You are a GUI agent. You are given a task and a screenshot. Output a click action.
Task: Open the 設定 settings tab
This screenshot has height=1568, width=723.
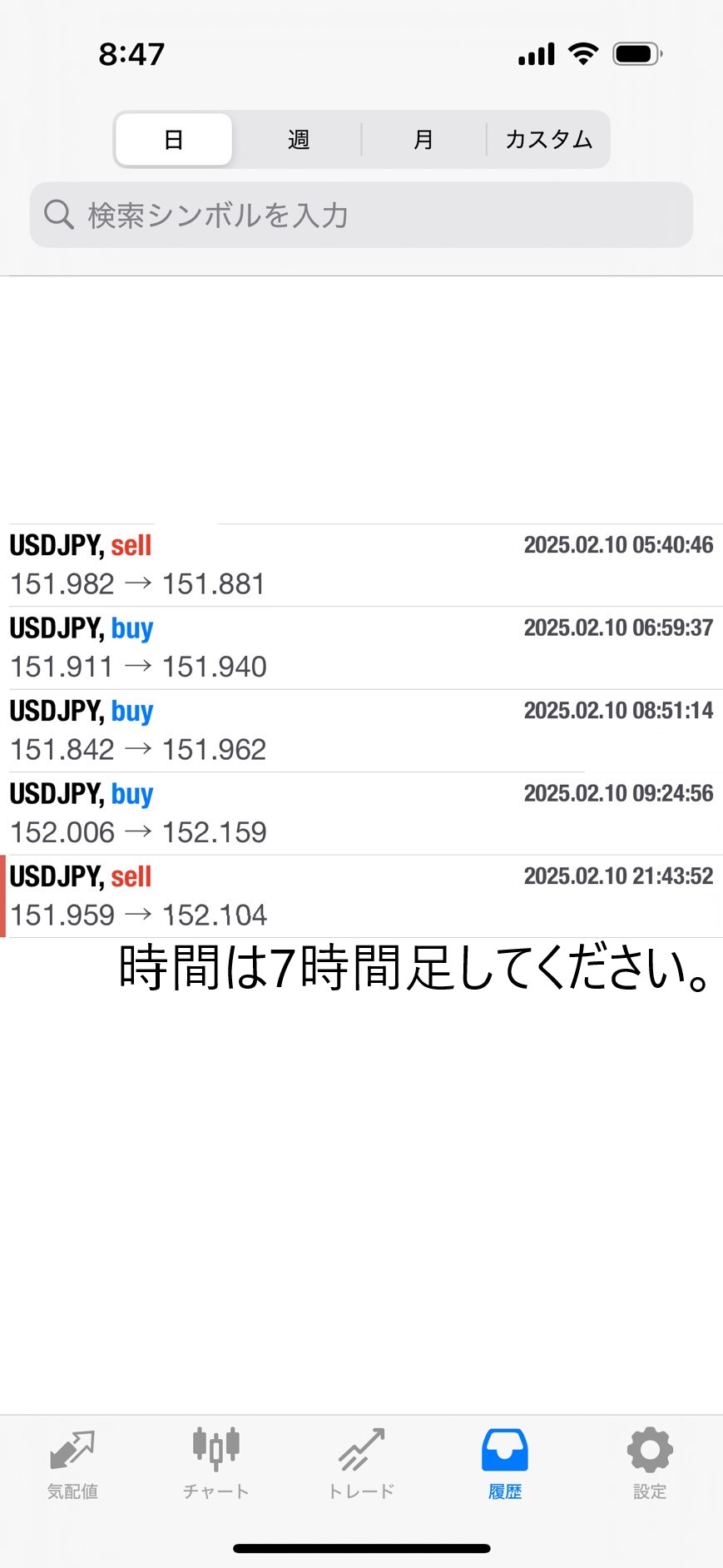650,1465
